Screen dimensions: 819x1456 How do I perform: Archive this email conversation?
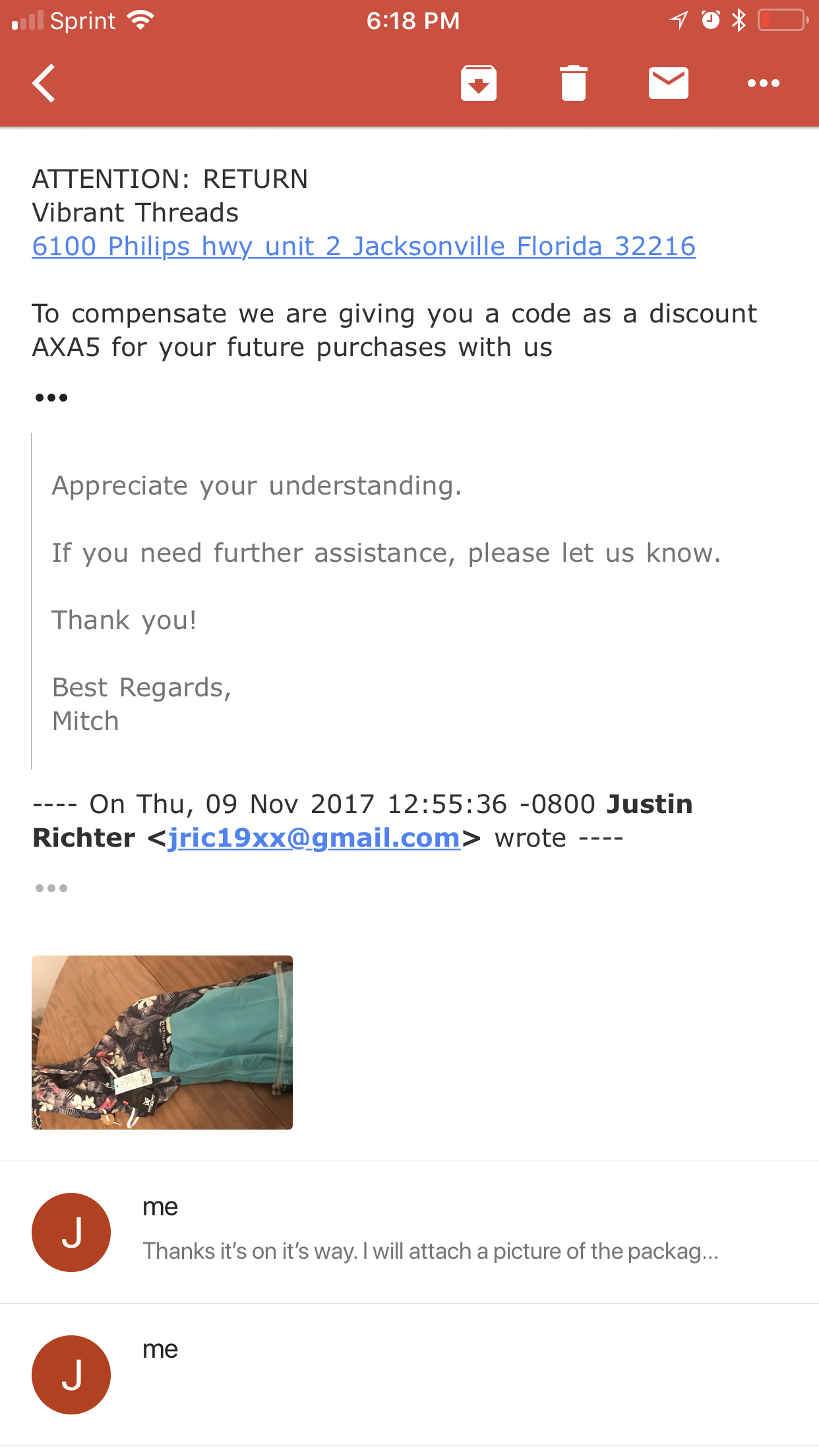(x=479, y=83)
